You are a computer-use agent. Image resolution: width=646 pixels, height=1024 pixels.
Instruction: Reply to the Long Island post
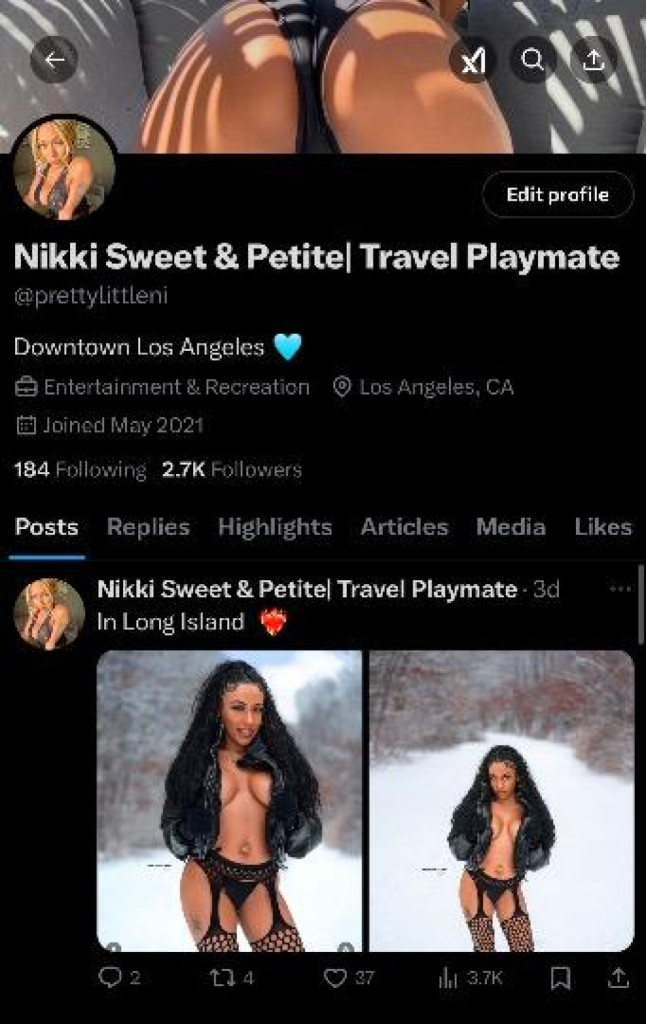110,978
